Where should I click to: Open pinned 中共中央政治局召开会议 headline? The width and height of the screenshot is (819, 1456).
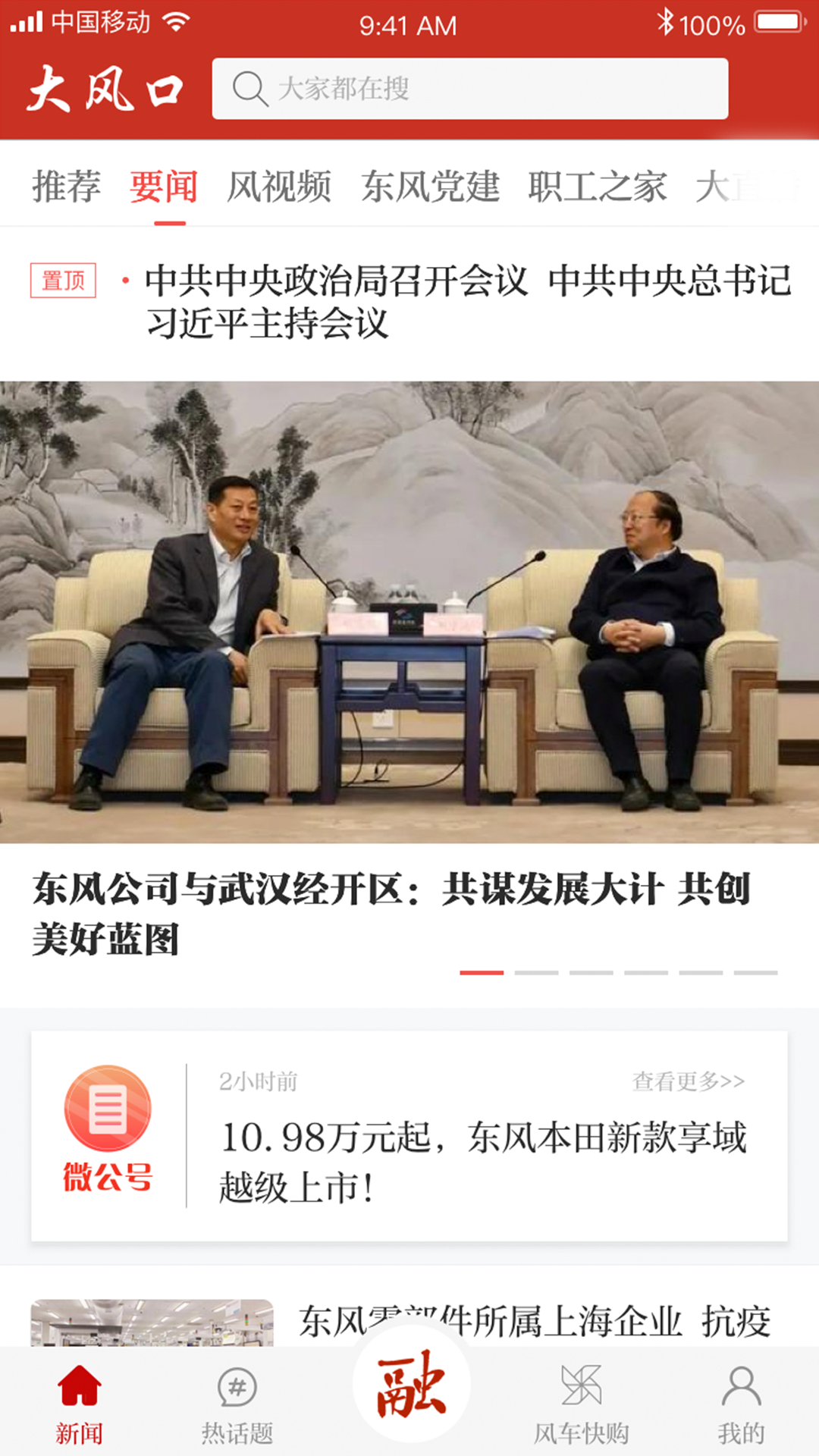coord(467,302)
